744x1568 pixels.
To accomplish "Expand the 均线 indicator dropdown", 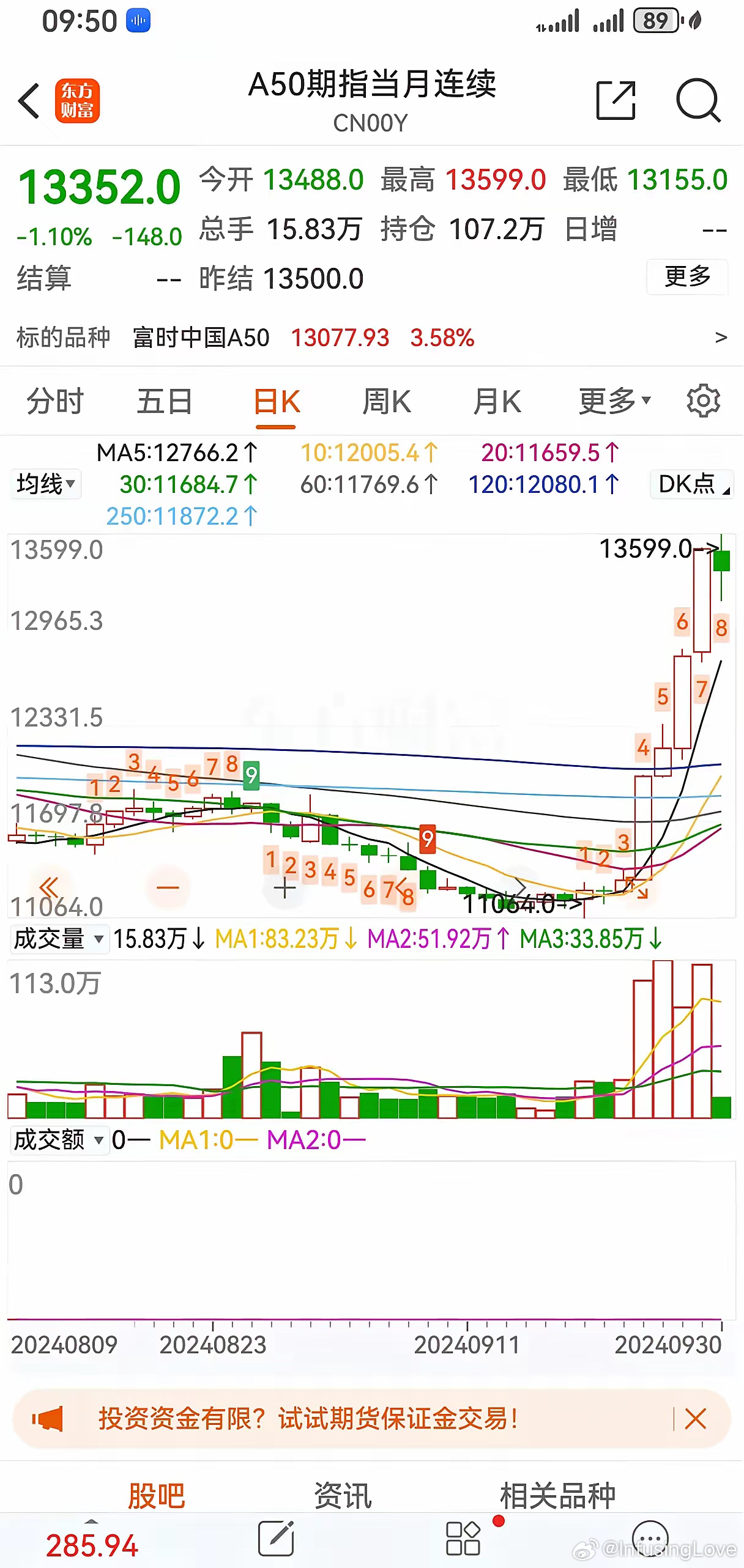I will point(46,484).
